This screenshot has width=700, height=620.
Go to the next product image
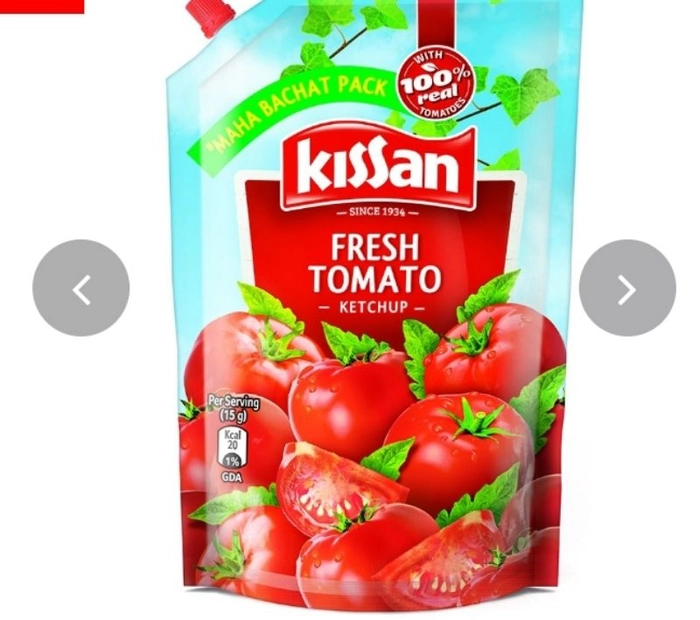coord(627,288)
